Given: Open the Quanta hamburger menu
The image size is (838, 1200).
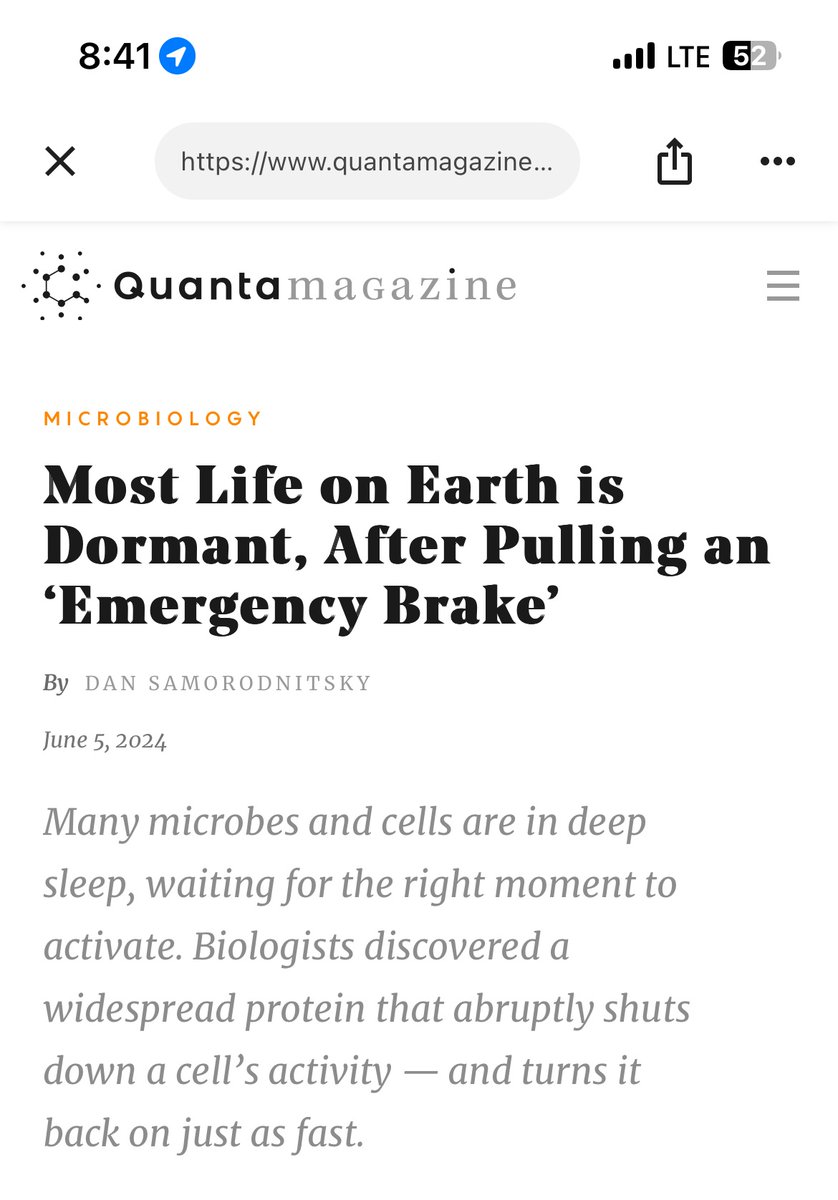Looking at the screenshot, I should (x=782, y=286).
